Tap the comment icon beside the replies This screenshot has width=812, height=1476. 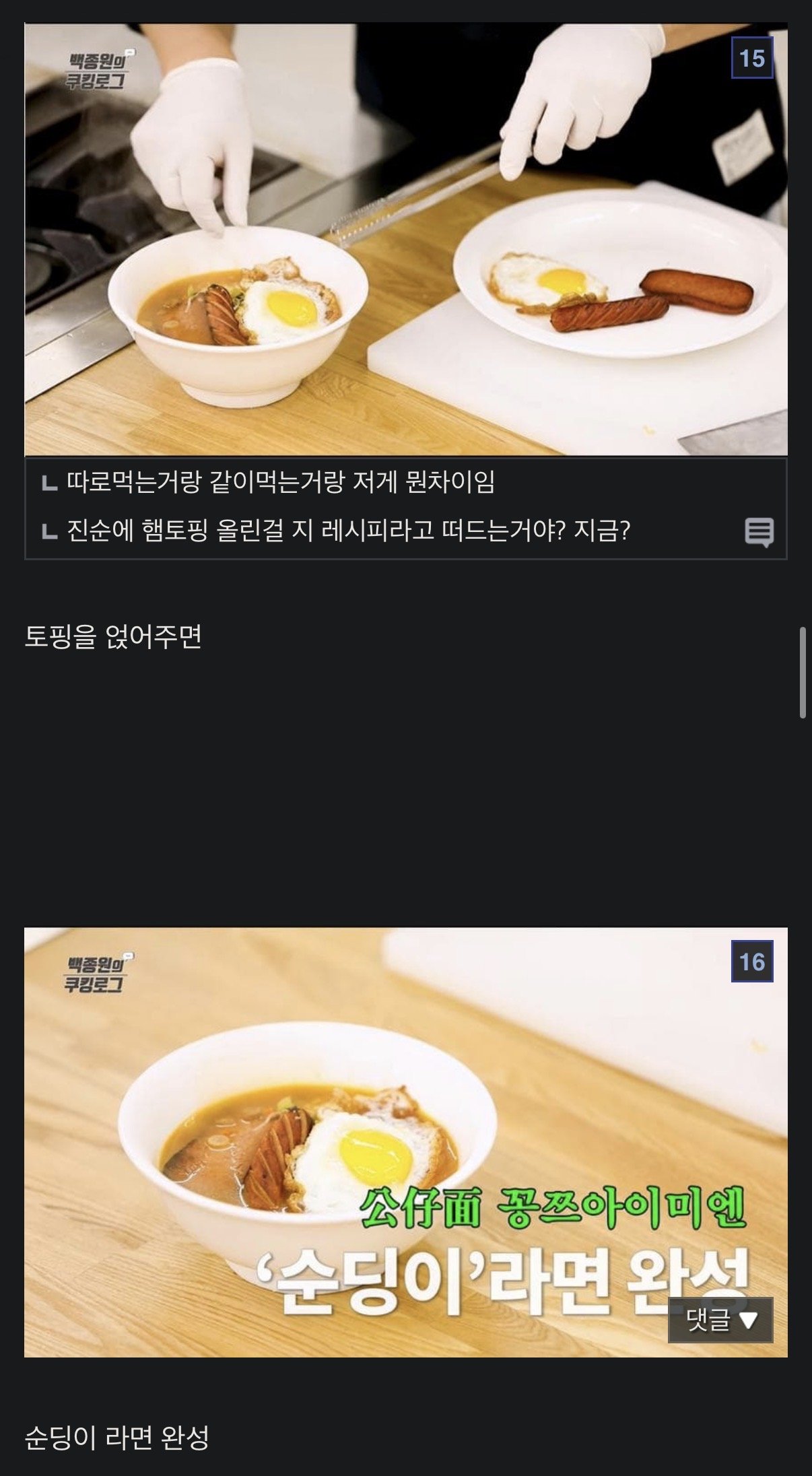[x=759, y=532]
